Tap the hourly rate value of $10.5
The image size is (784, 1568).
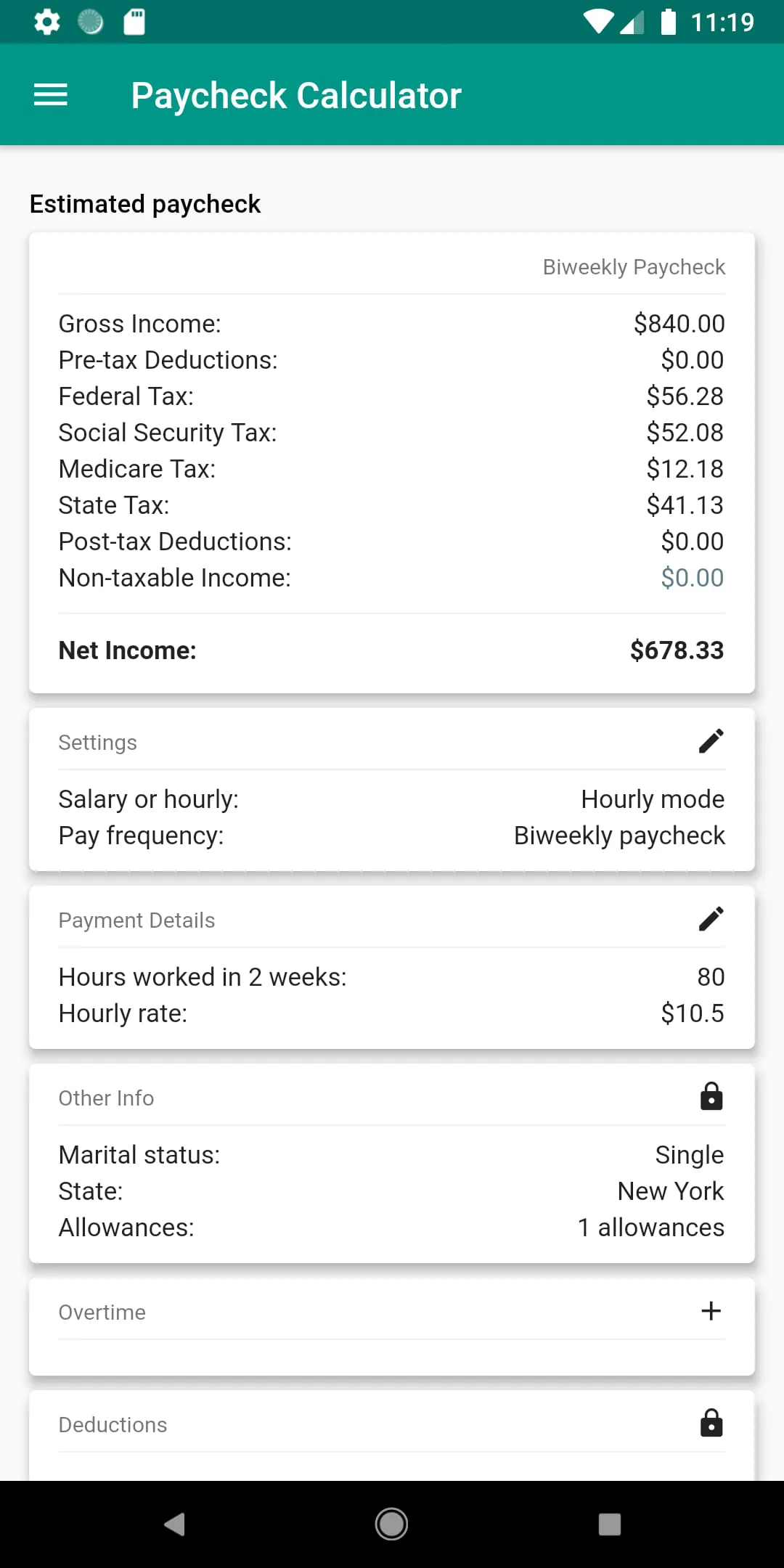[692, 1013]
